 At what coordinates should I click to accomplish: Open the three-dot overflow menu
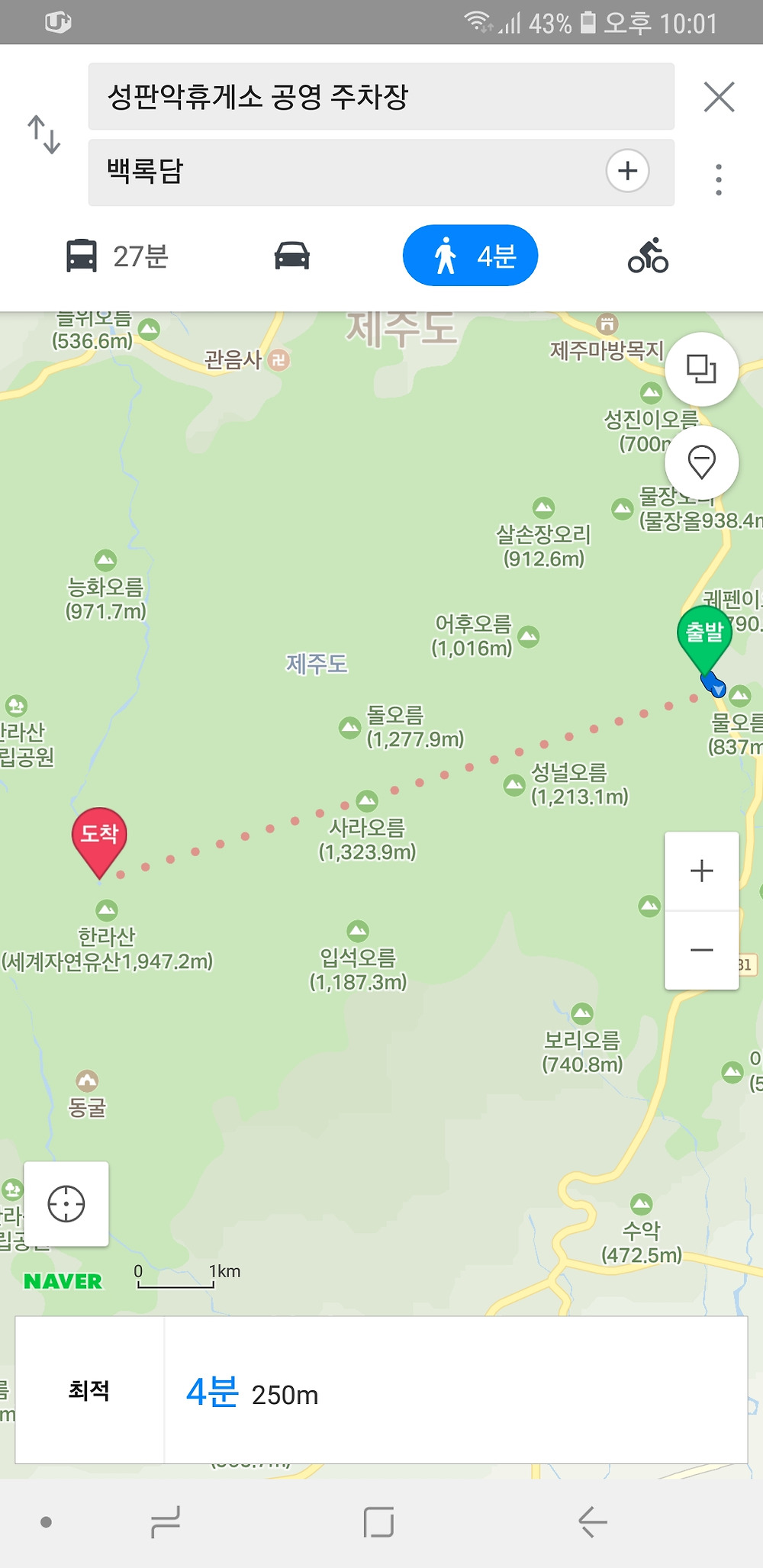point(718,179)
